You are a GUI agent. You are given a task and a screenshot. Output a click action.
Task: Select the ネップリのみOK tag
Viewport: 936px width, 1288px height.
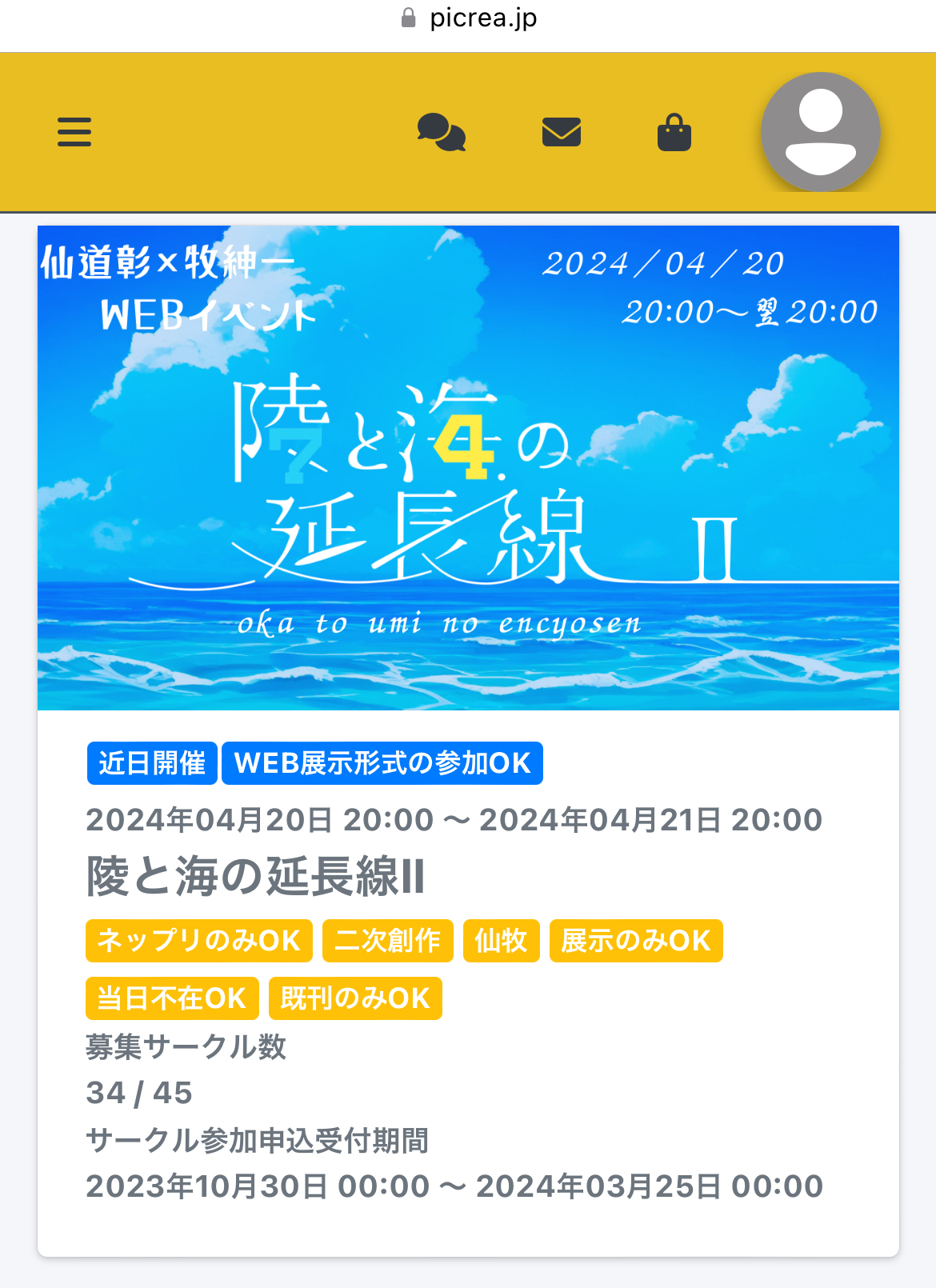point(198,941)
